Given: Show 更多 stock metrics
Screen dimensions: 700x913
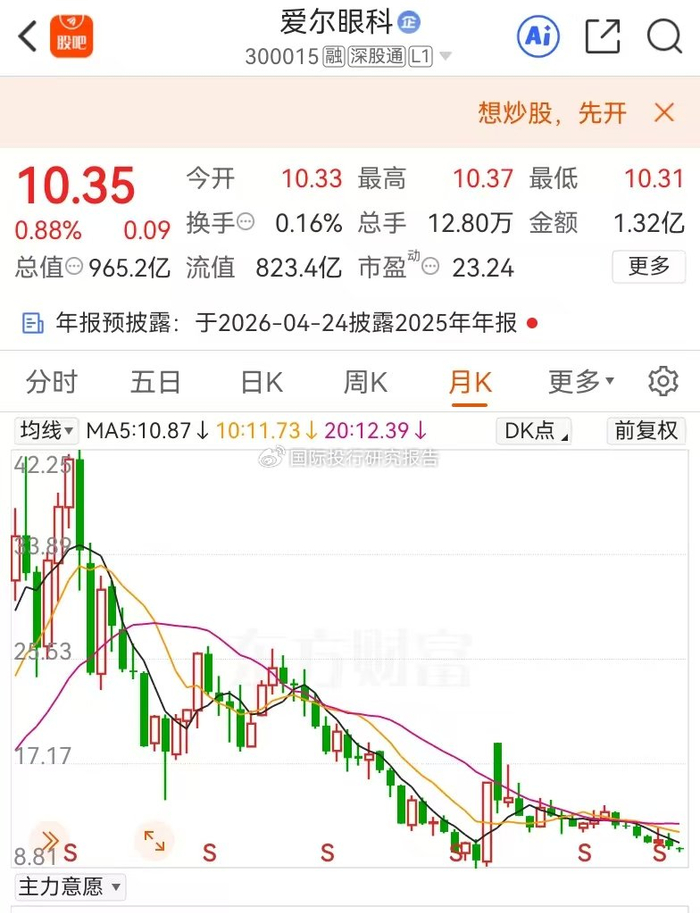Looking at the screenshot, I should point(649,266).
